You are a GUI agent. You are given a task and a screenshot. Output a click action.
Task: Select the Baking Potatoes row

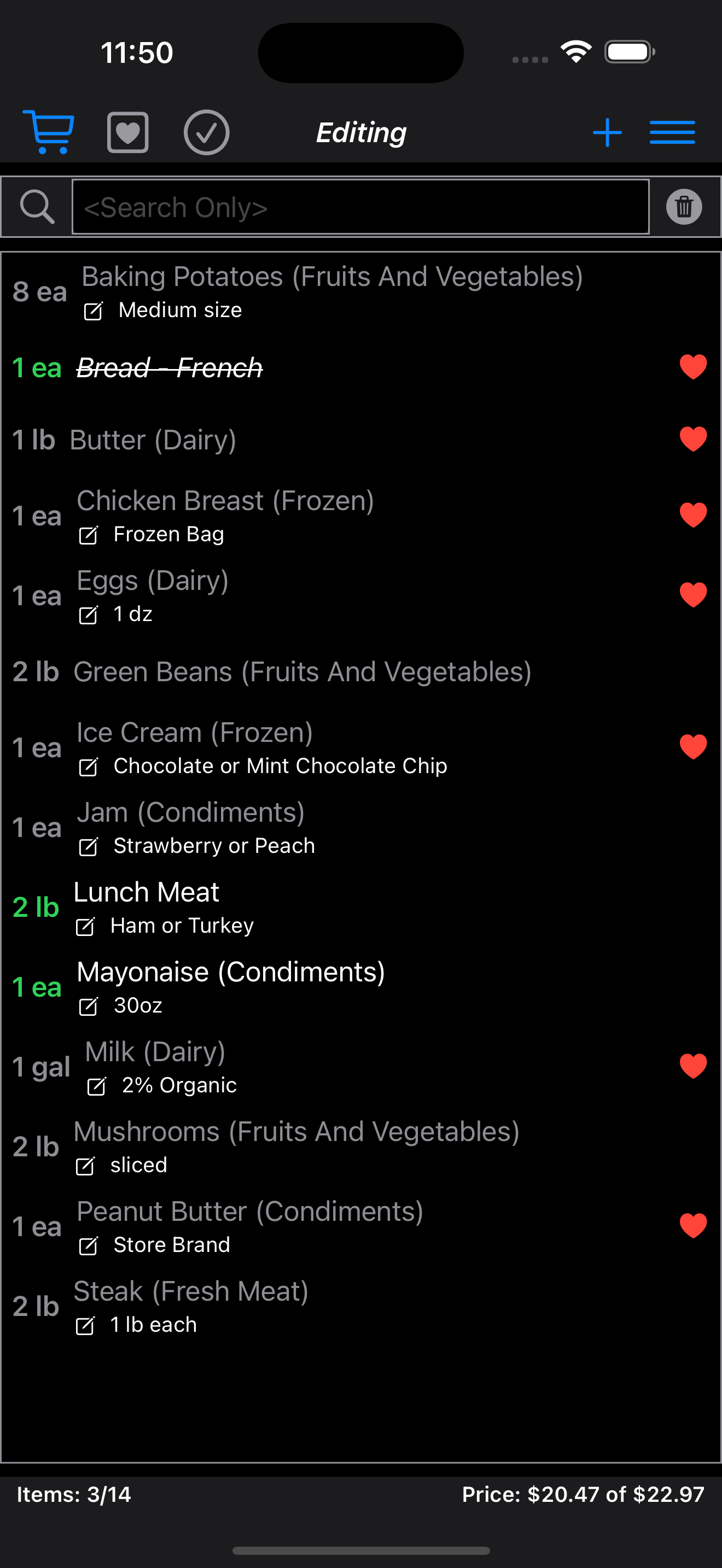[x=332, y=291]
